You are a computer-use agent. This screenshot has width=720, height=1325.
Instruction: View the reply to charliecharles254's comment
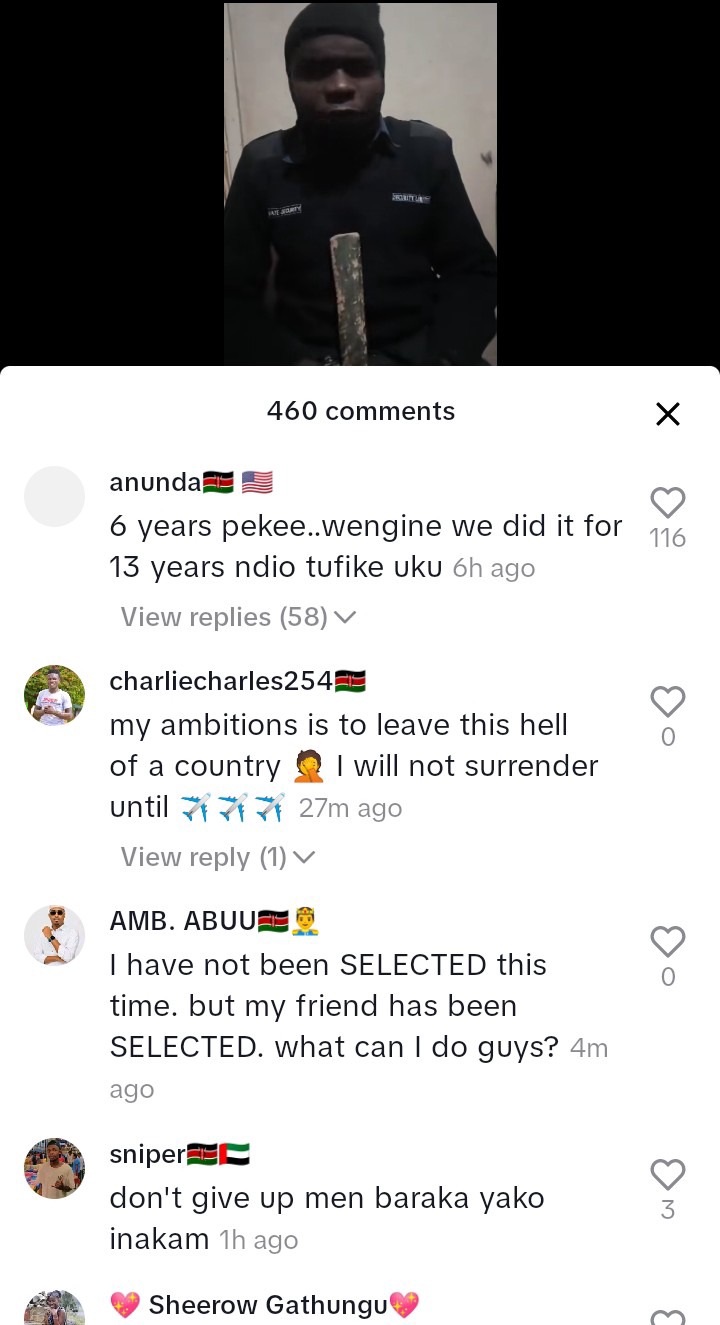[x=217, y=857]
